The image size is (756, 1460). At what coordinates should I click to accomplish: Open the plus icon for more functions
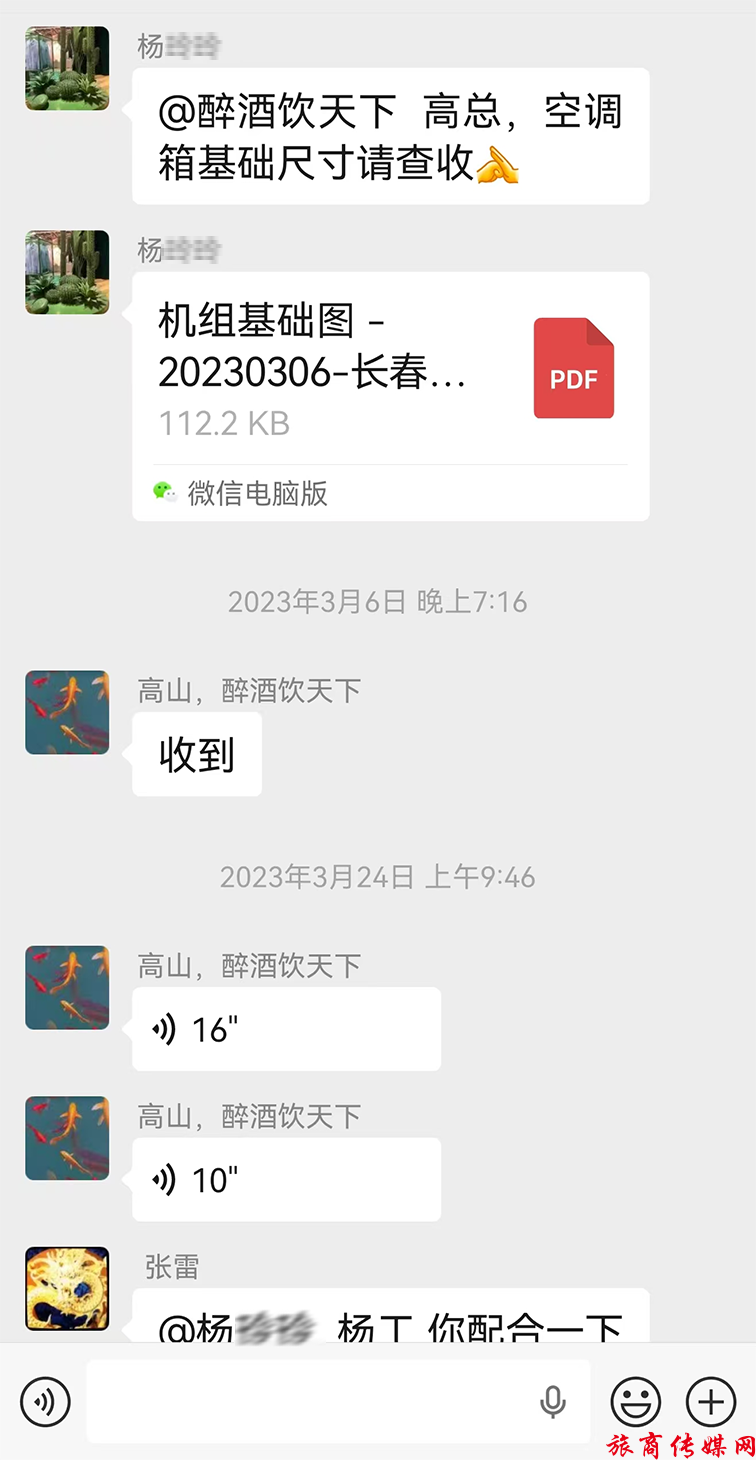tap(710, 1401)
